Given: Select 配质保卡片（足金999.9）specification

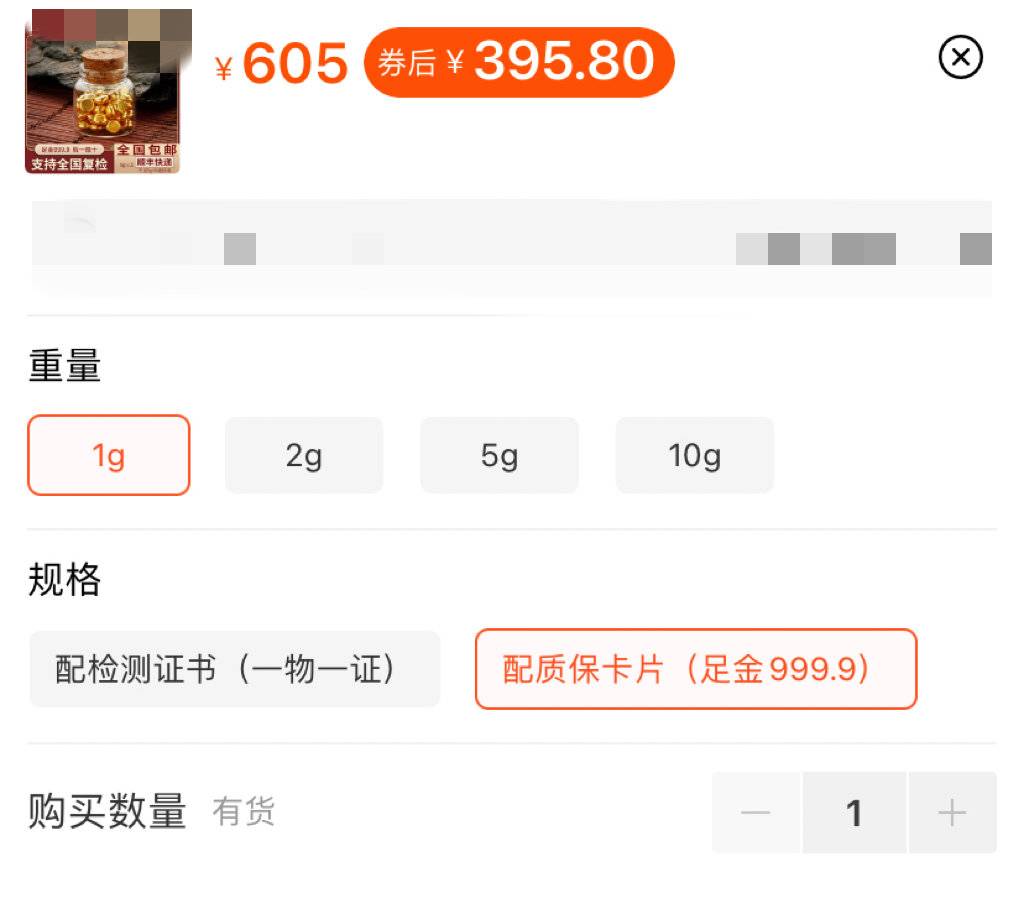Looking at the screenshot, I should click(695, 669).
